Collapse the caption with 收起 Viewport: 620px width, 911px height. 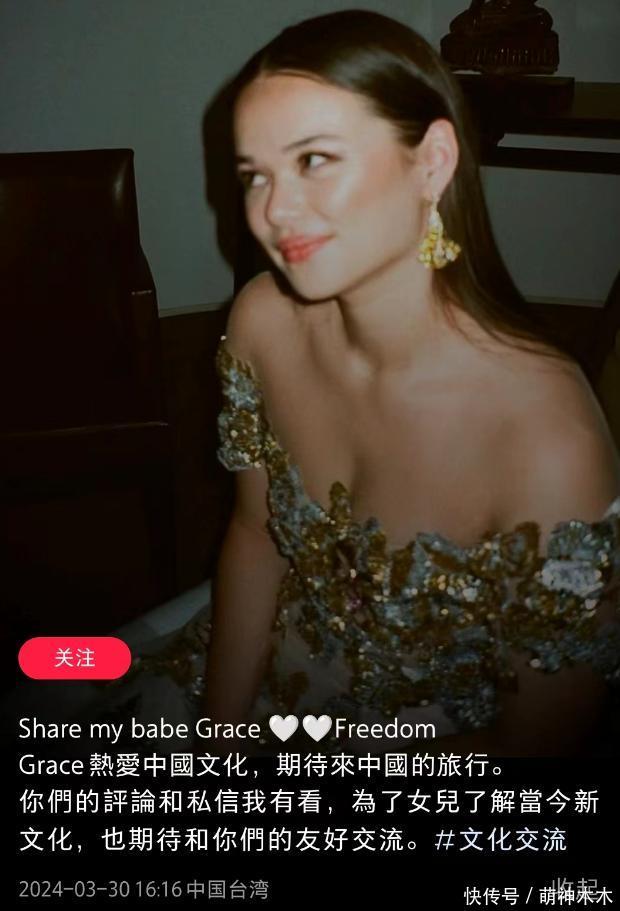(577, 887)
